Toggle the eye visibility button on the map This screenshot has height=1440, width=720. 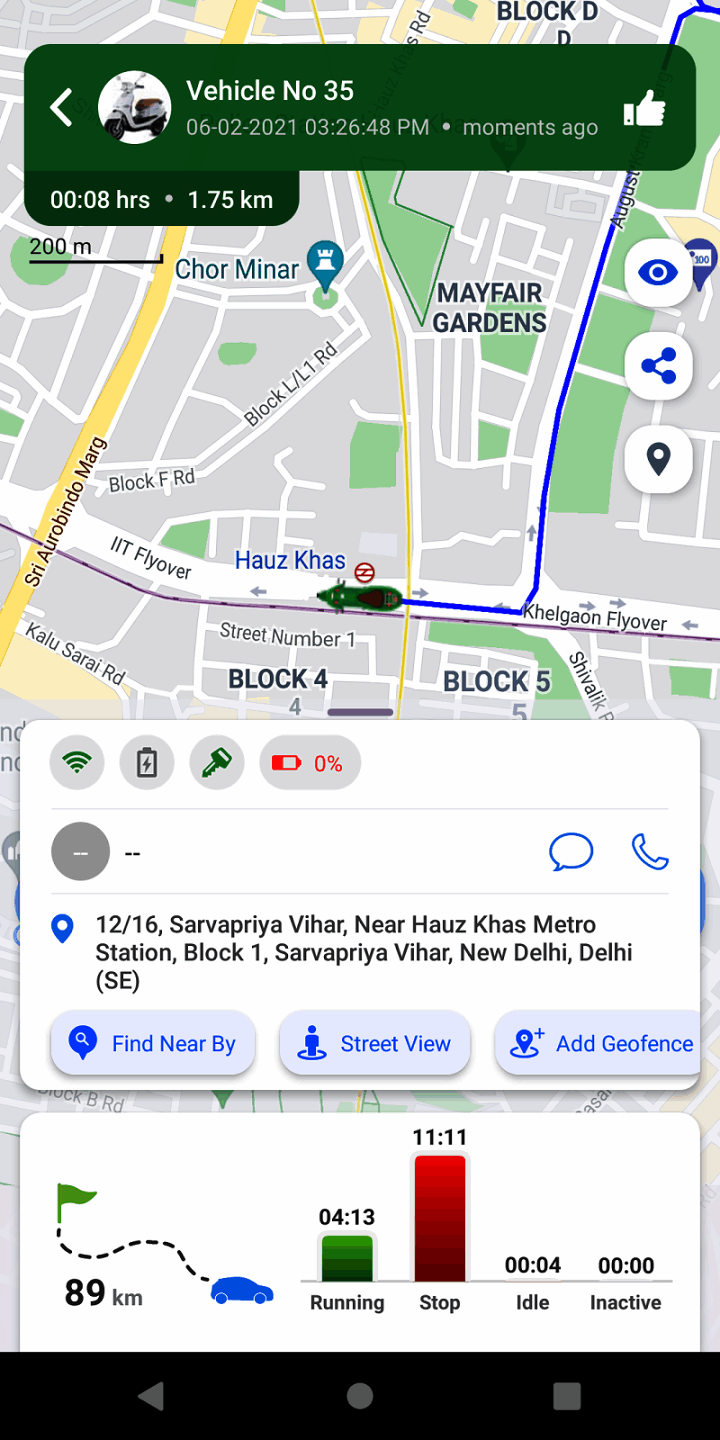click(659, 273)
